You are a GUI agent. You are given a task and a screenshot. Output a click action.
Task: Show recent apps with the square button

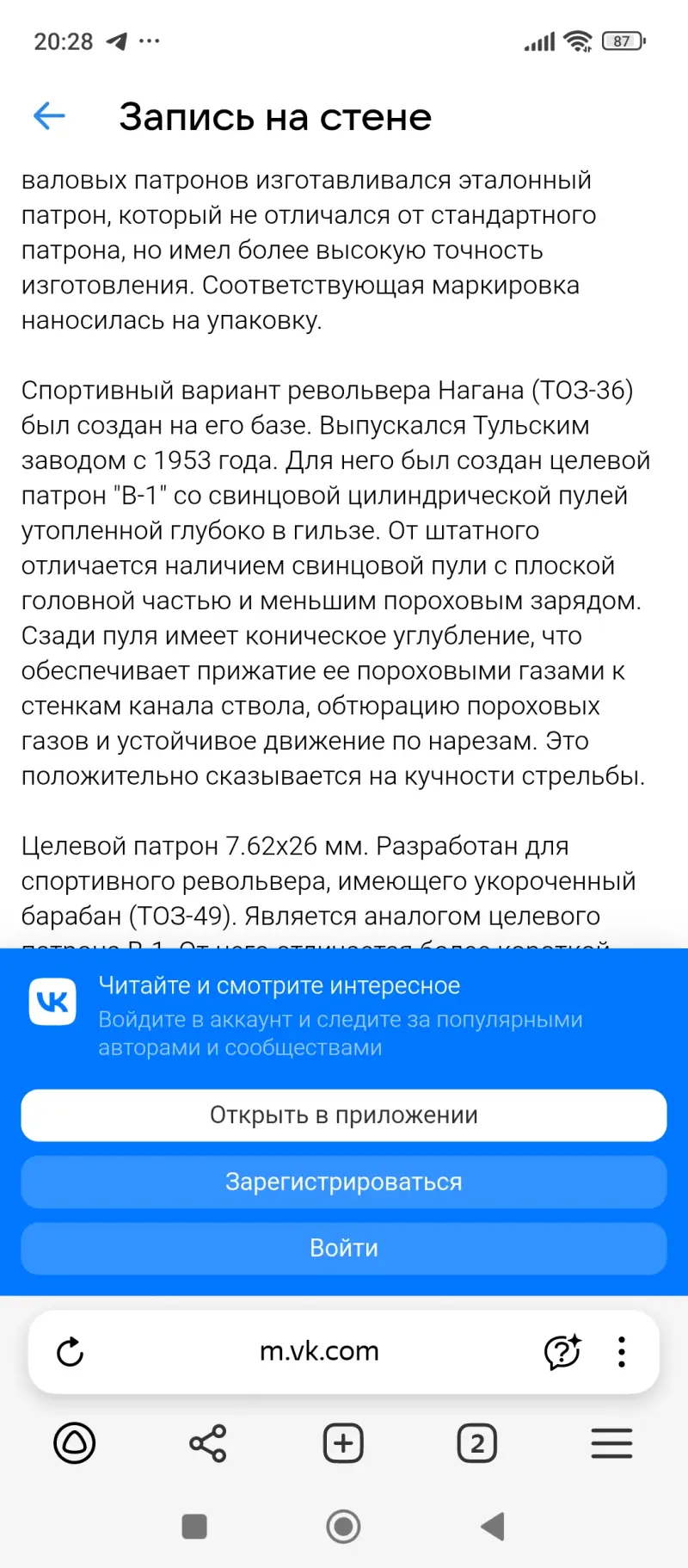click(x=194, y=1527)
